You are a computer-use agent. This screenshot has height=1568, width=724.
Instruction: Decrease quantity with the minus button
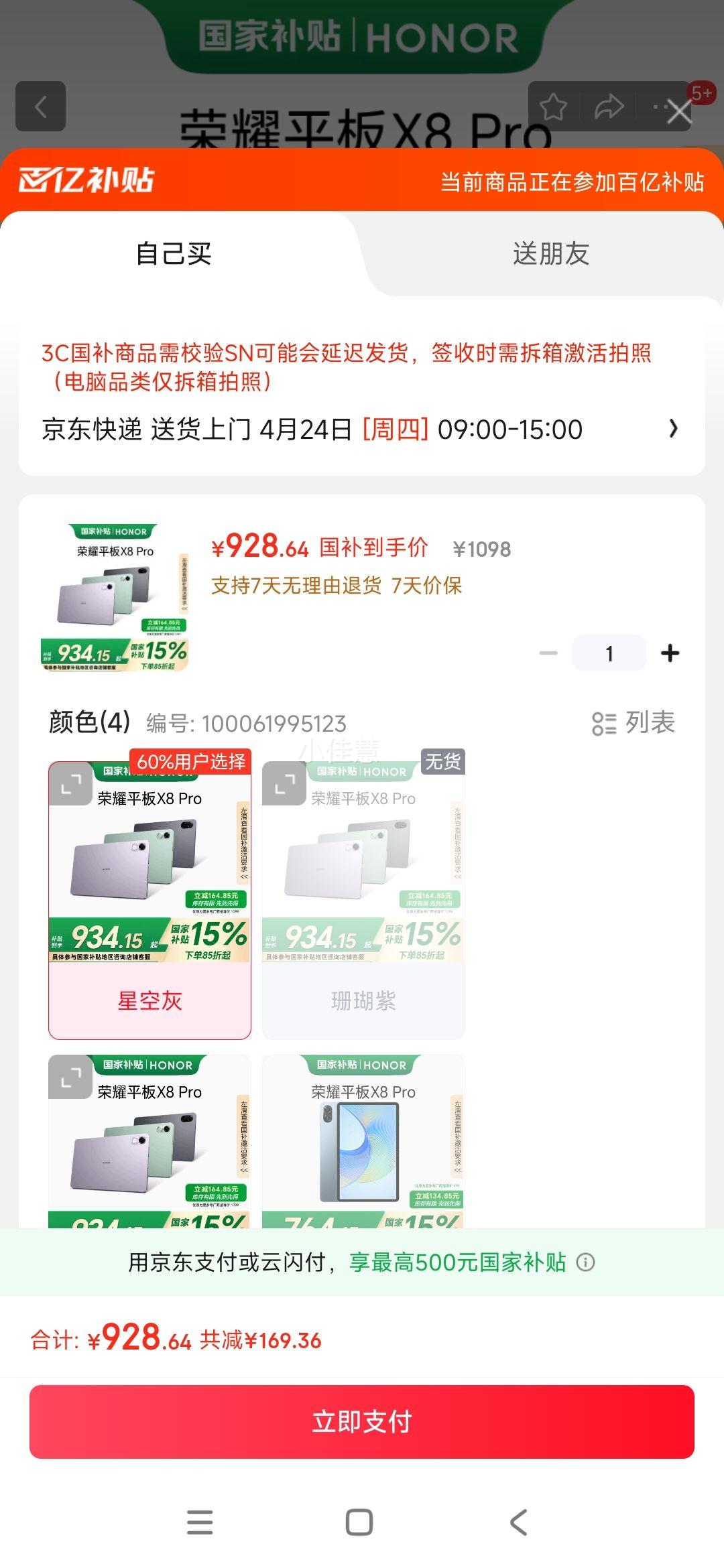click(x=548, y=651)
